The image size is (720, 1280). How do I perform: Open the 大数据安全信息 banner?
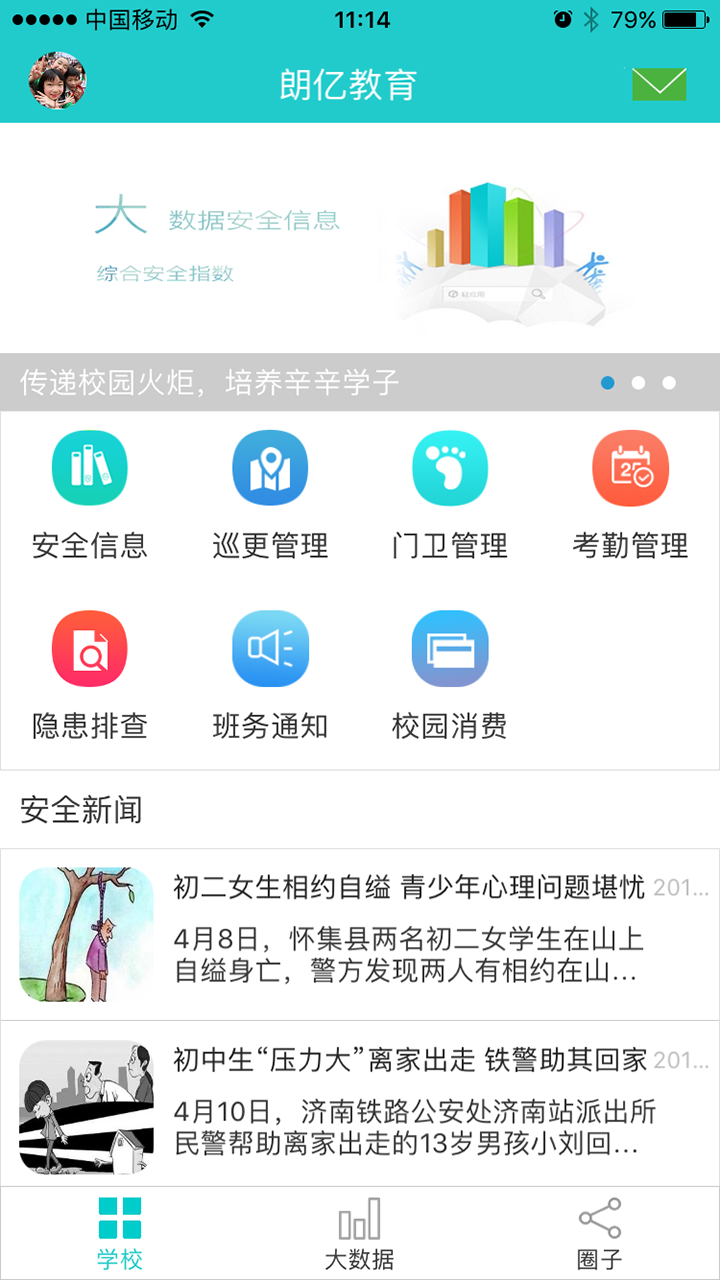tap(360, 238)
